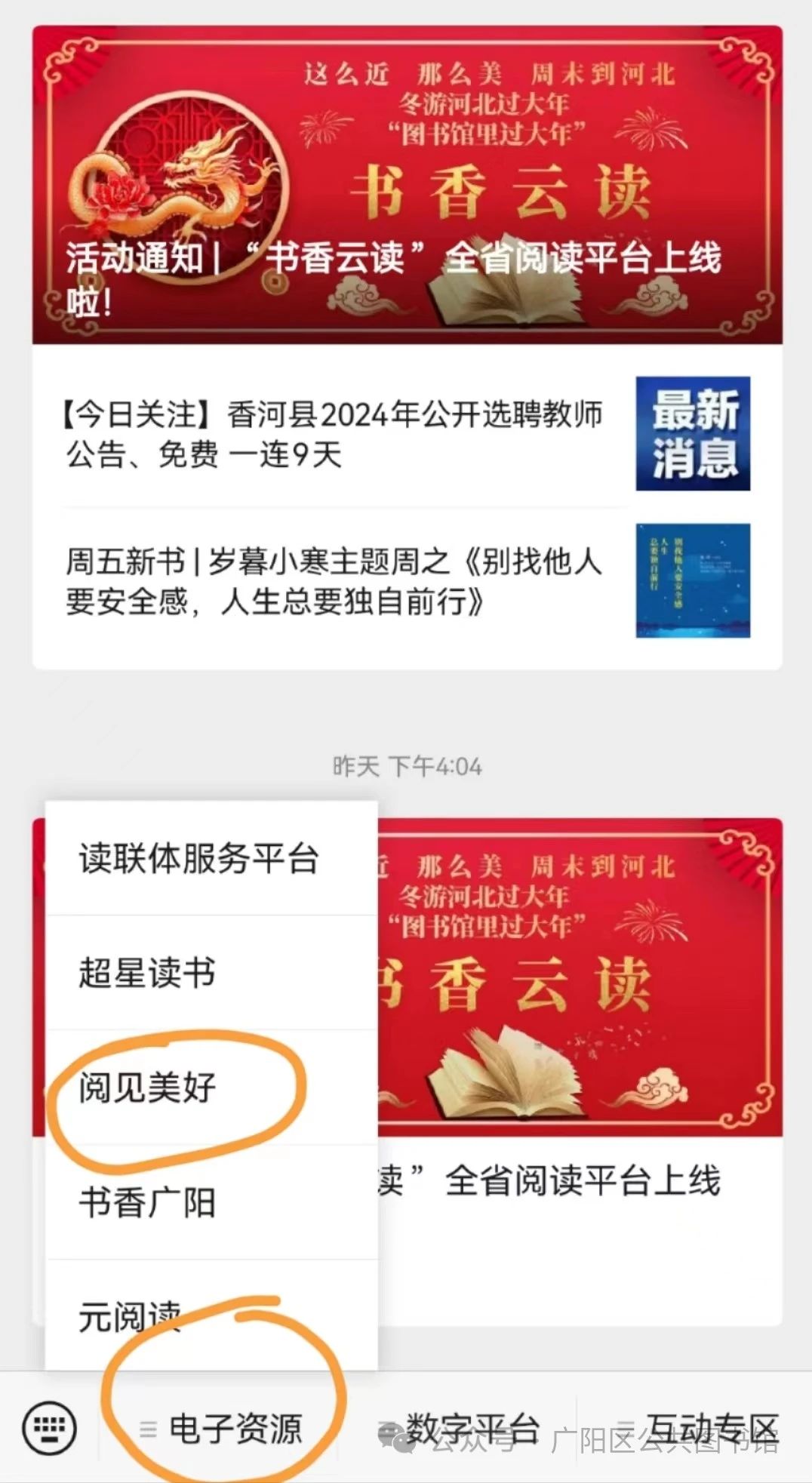
Task: Open the second 书香云读 全省阅读平台上线 card
Action: (x=579, y=1072)
